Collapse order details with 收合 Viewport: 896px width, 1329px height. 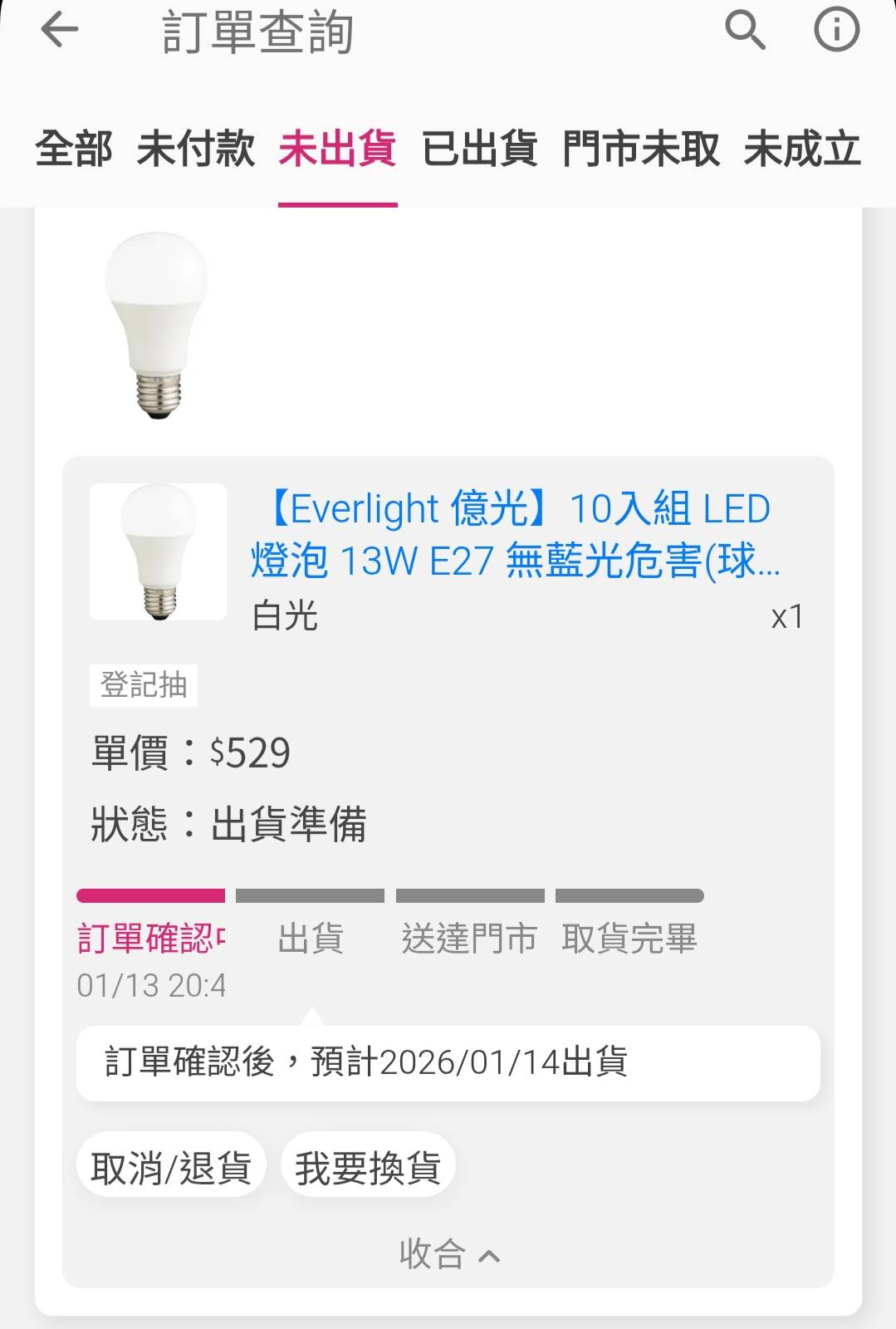point(448,1253)
